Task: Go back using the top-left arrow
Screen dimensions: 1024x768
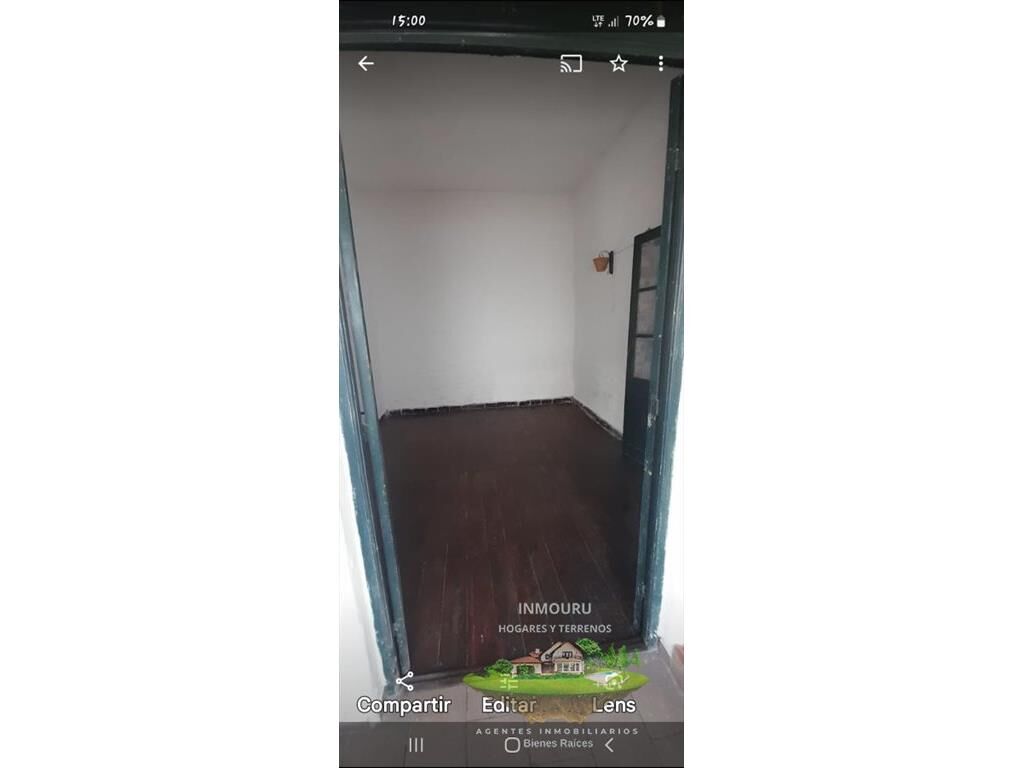Action: [x=366, y=63]
